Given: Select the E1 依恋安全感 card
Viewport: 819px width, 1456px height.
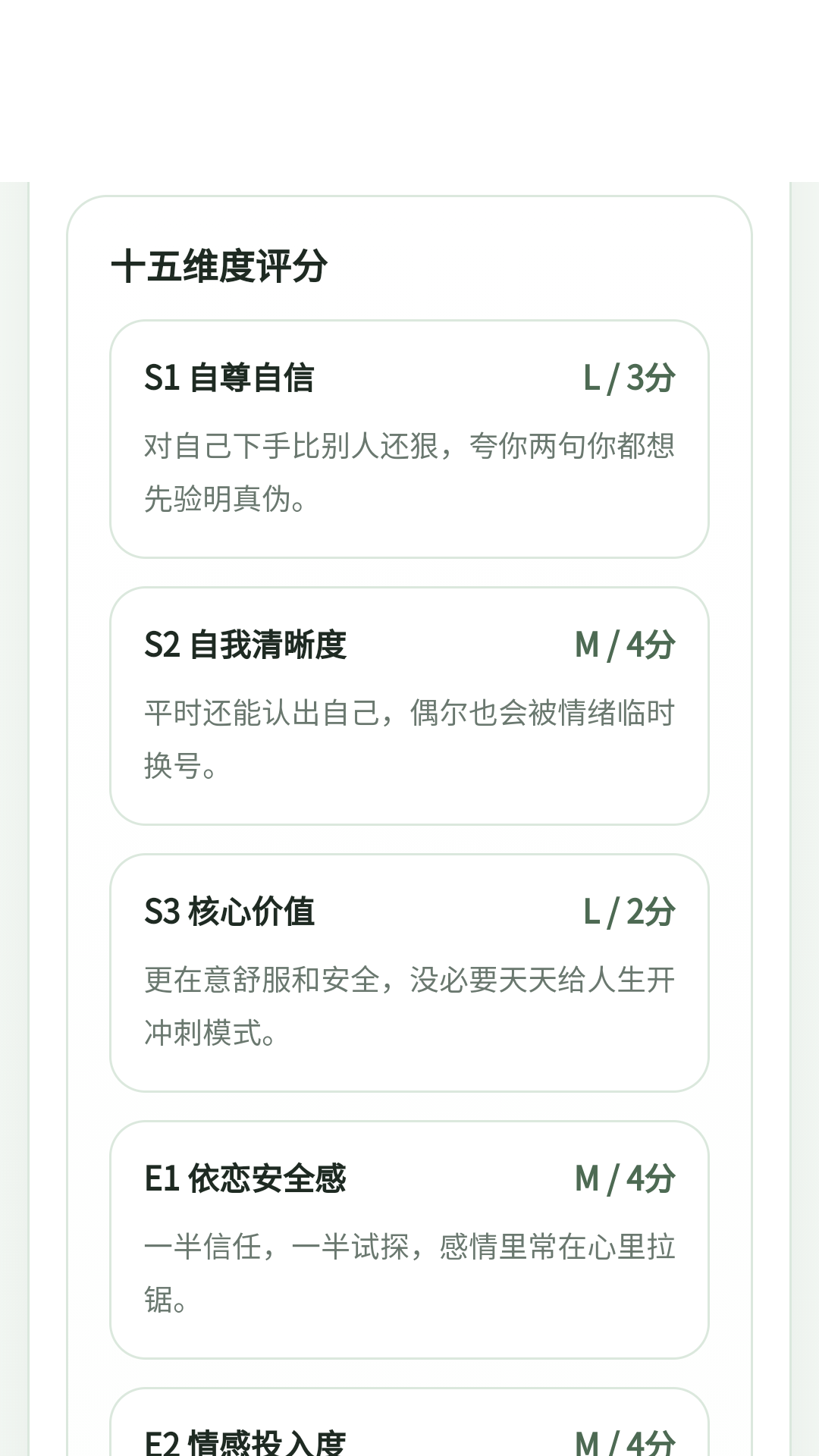Looking at the screenshot, I should click(x=409, y=1240).
